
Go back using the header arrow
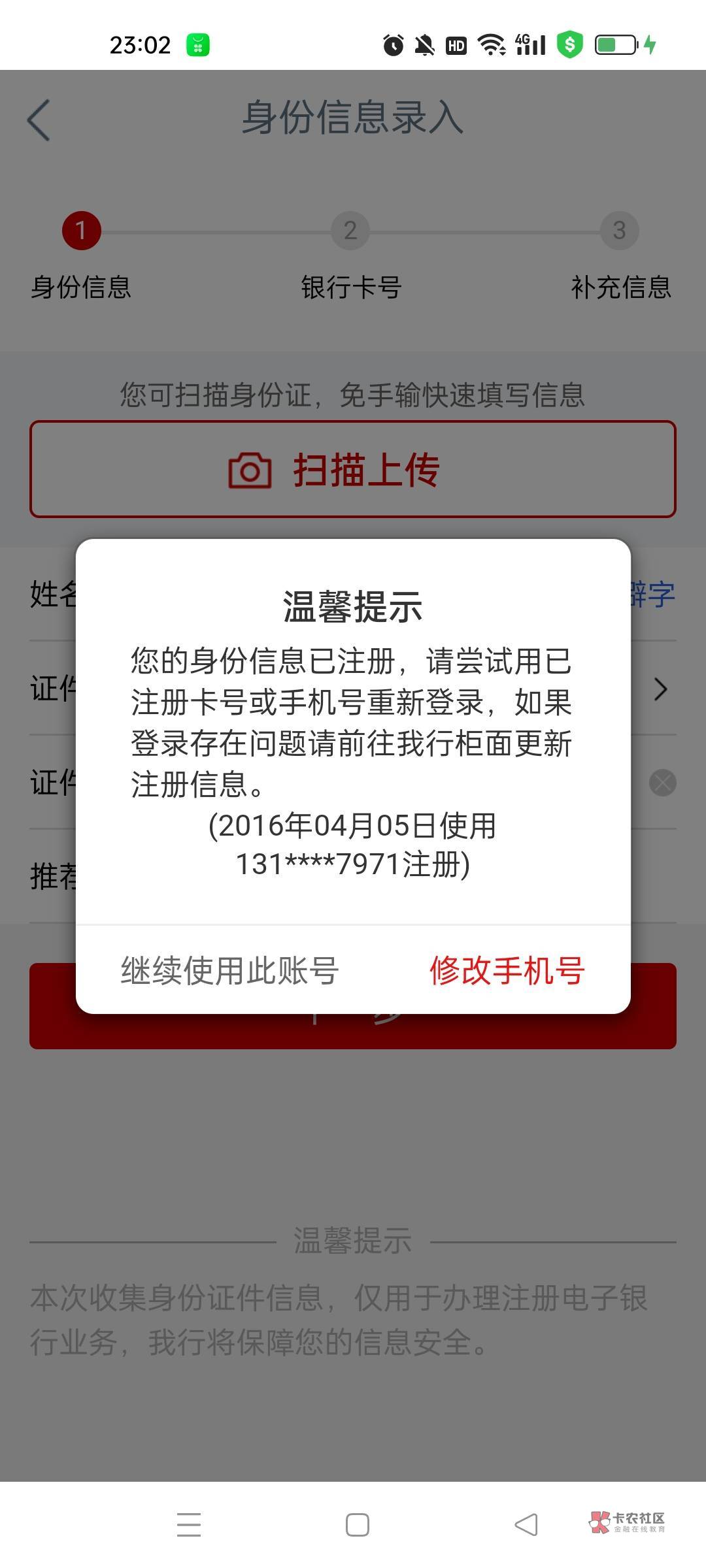point(39,120)
